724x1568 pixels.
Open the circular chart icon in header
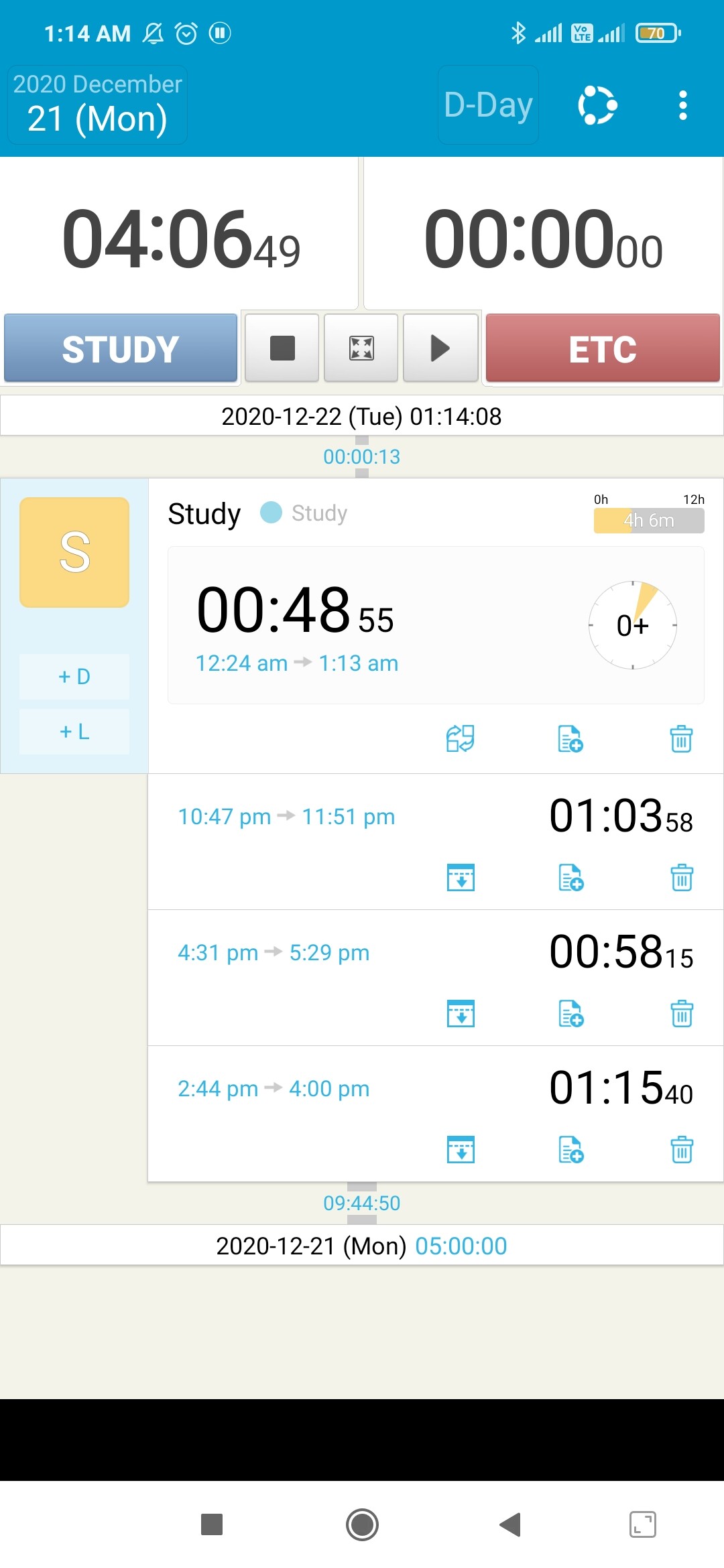597,105
